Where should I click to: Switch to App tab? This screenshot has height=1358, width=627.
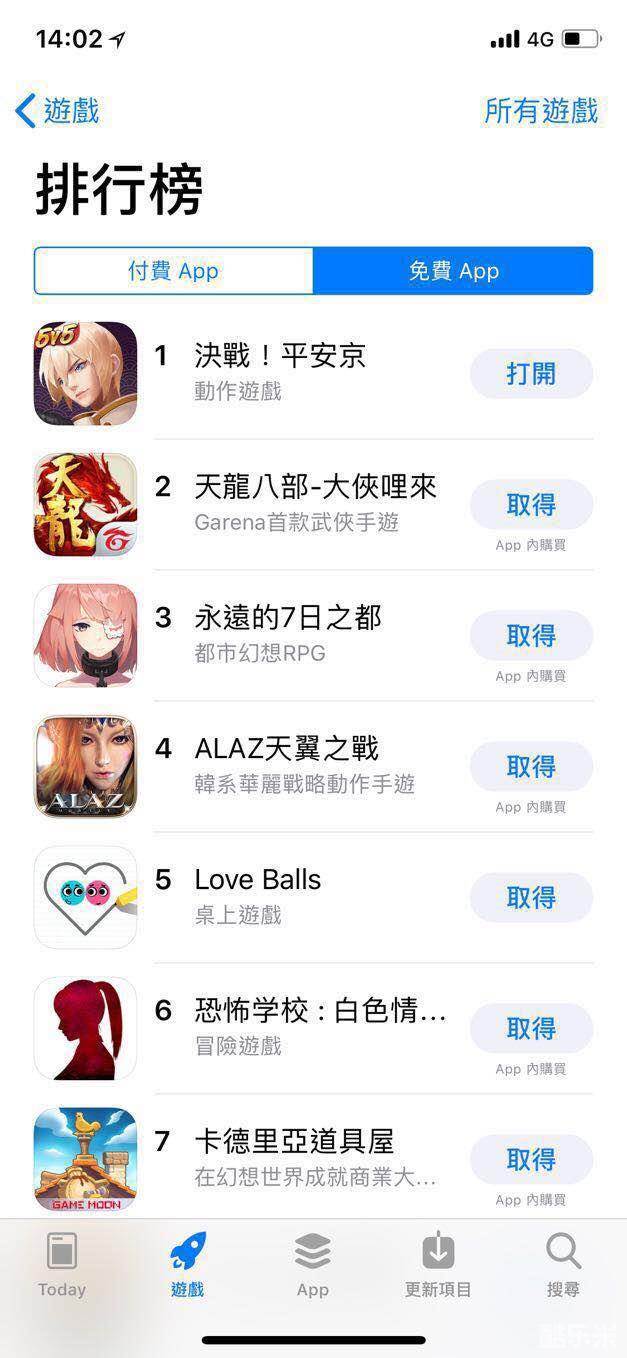[x=313, y=1264]
